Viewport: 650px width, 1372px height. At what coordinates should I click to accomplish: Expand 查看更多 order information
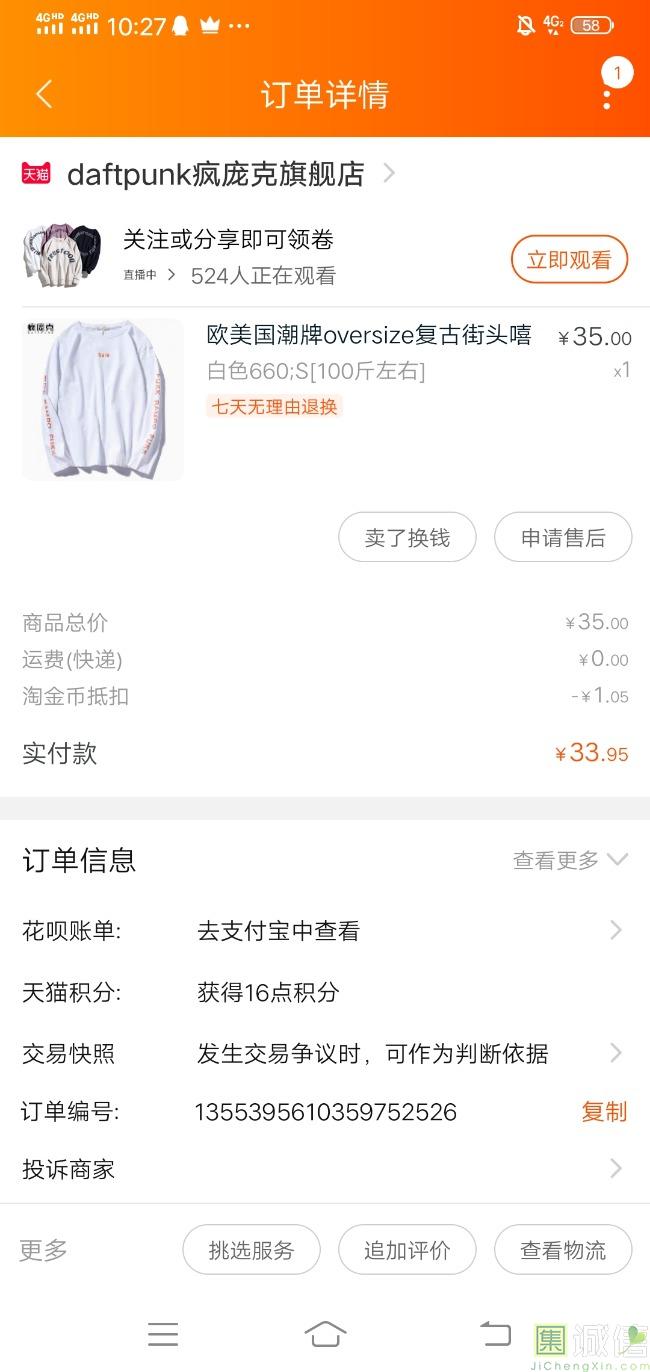click(570, 860)
